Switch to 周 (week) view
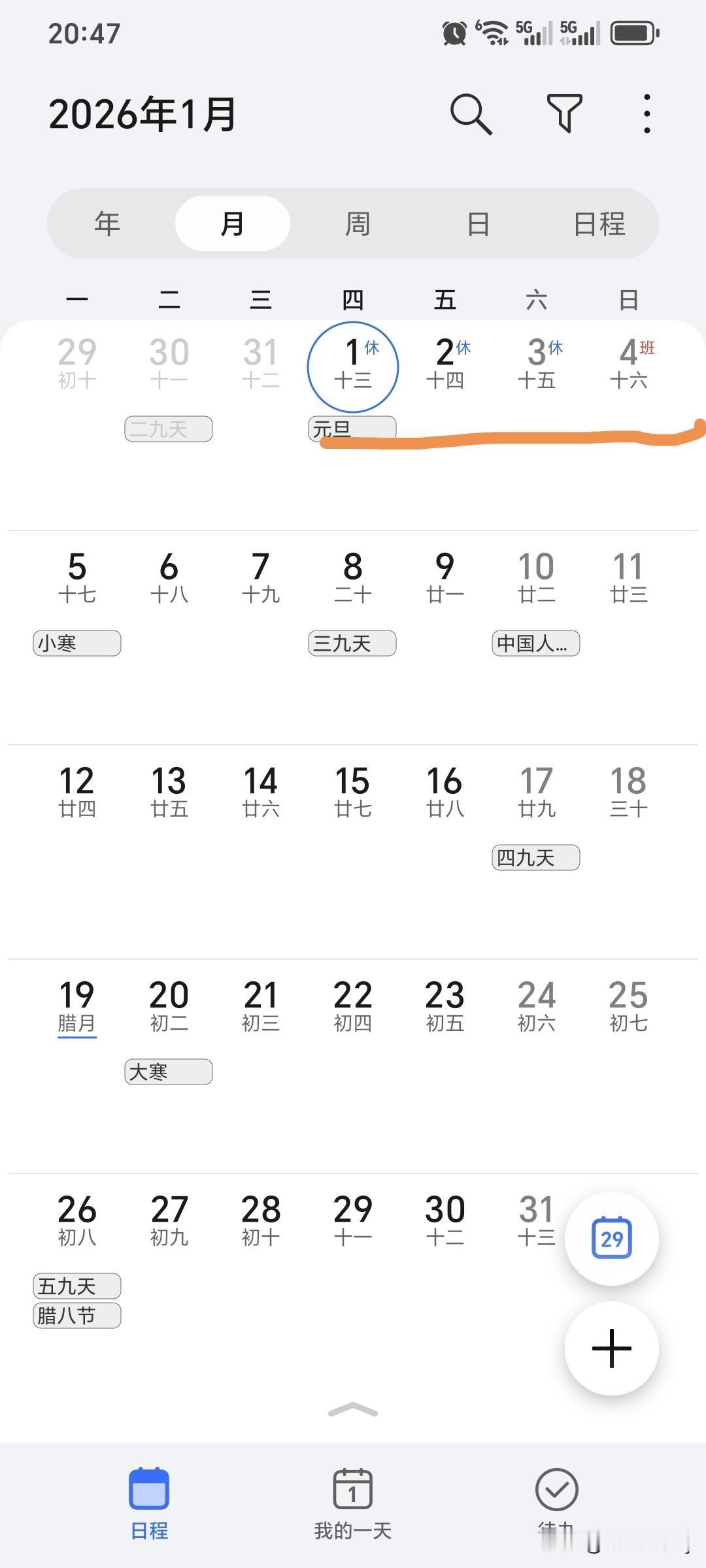Screen dimensions: 706x1568 point(356,223)
